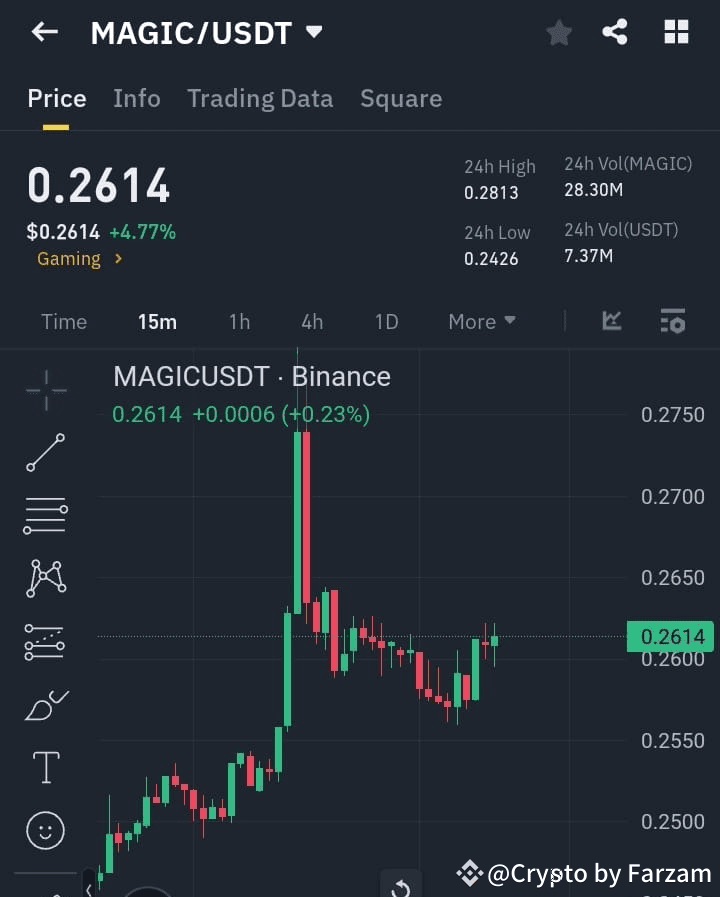Screen dimensions: 720x897
Task: Select the trend line drawing tool
Action: click(x=45, y=453)
